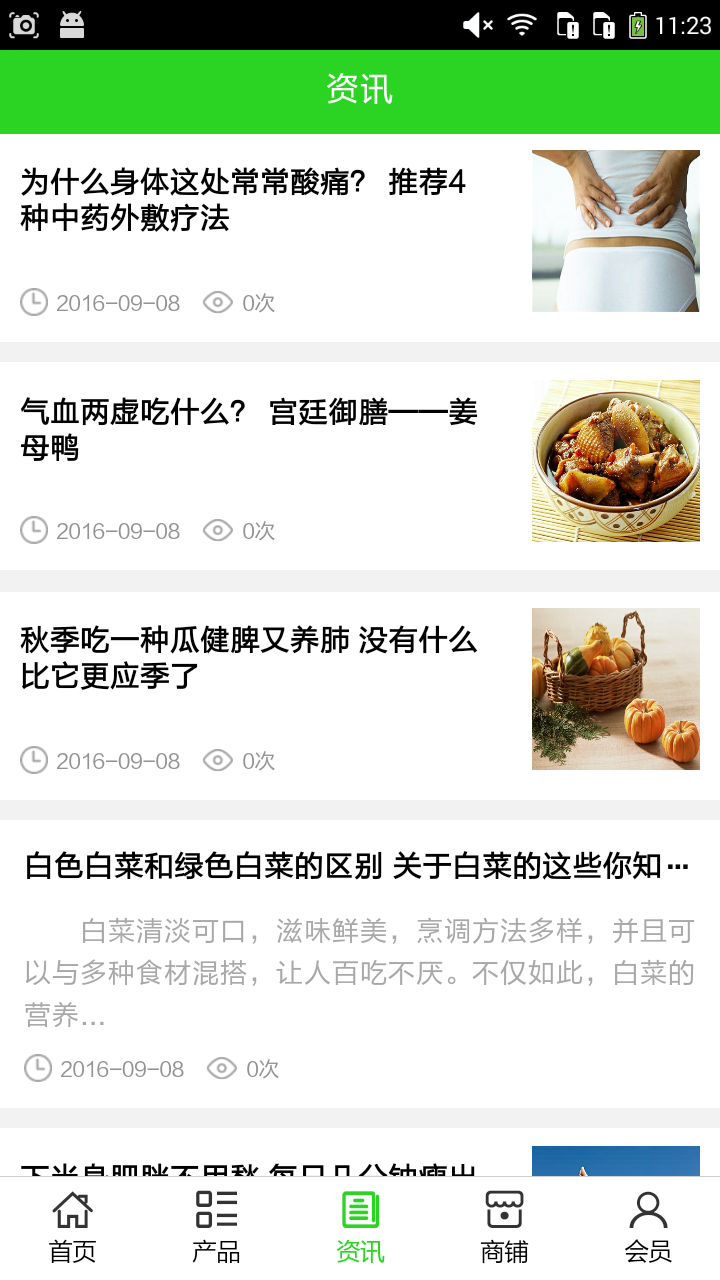Image resolution: width=720 pixels, height=1280 pixels.
Task: Switch to the 会员 tab
Action: (x=648, y=1227)
